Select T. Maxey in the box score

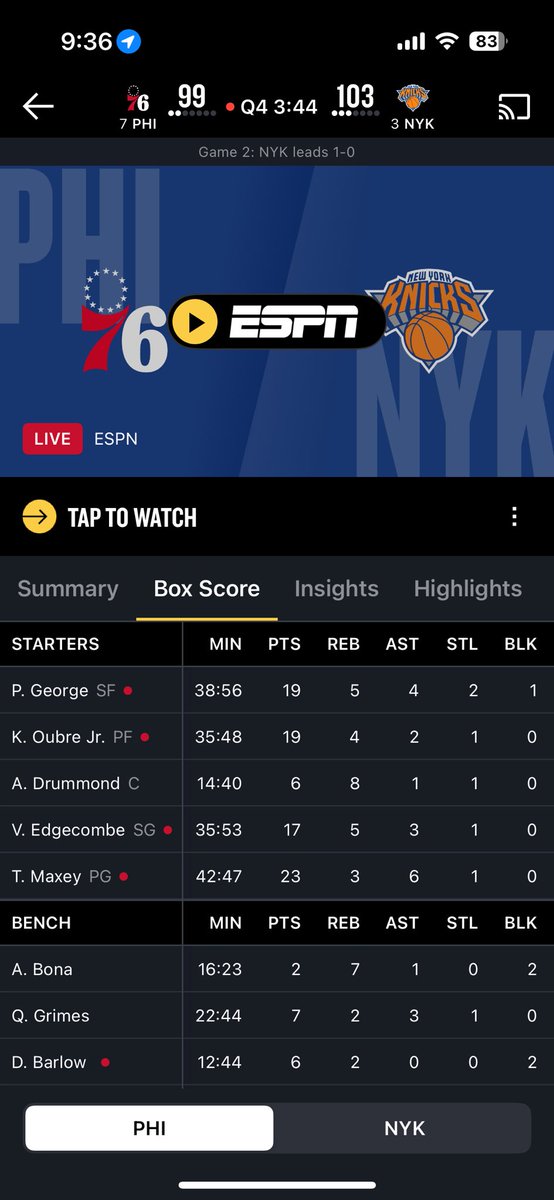click(277, 876)
